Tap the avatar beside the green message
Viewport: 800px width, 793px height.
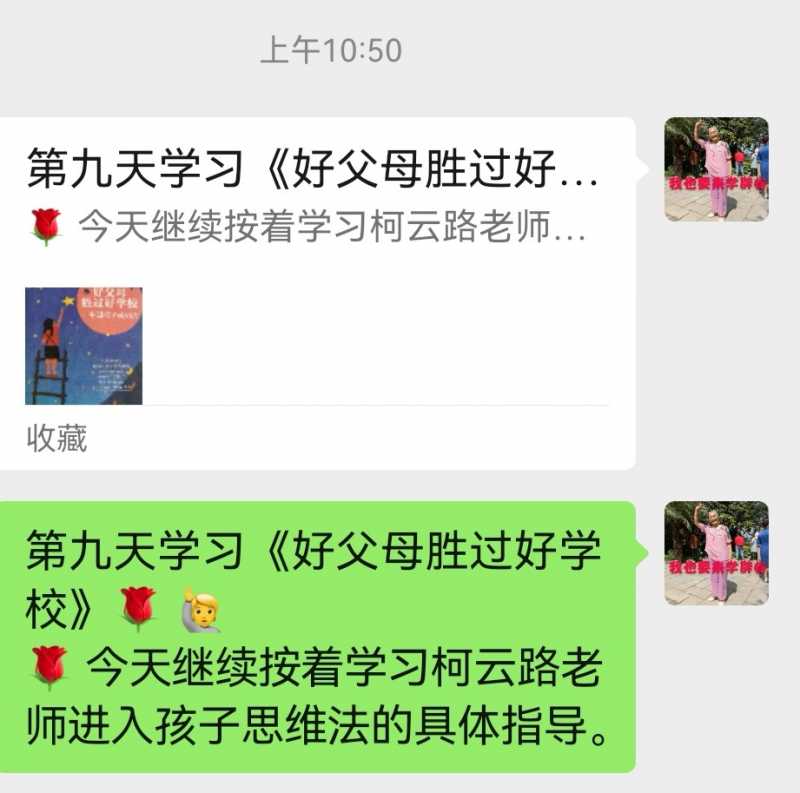pos(716,553)
